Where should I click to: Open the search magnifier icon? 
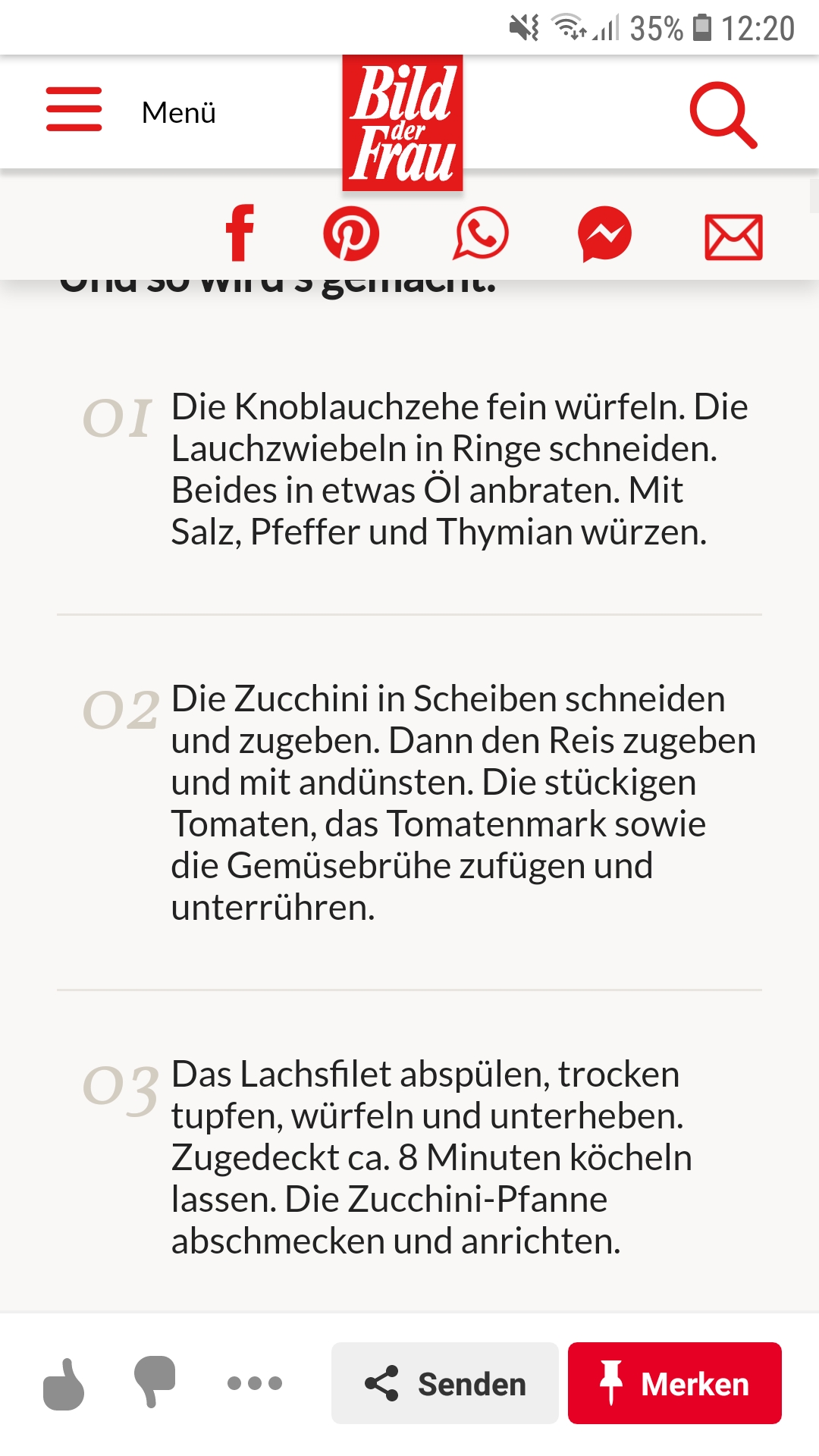pos(723,114)
